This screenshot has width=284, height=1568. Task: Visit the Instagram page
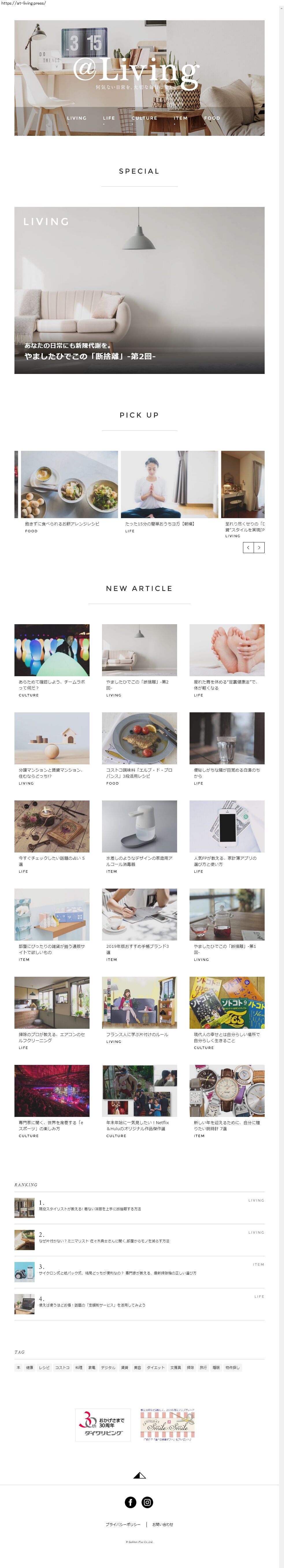coord(147,1502)
